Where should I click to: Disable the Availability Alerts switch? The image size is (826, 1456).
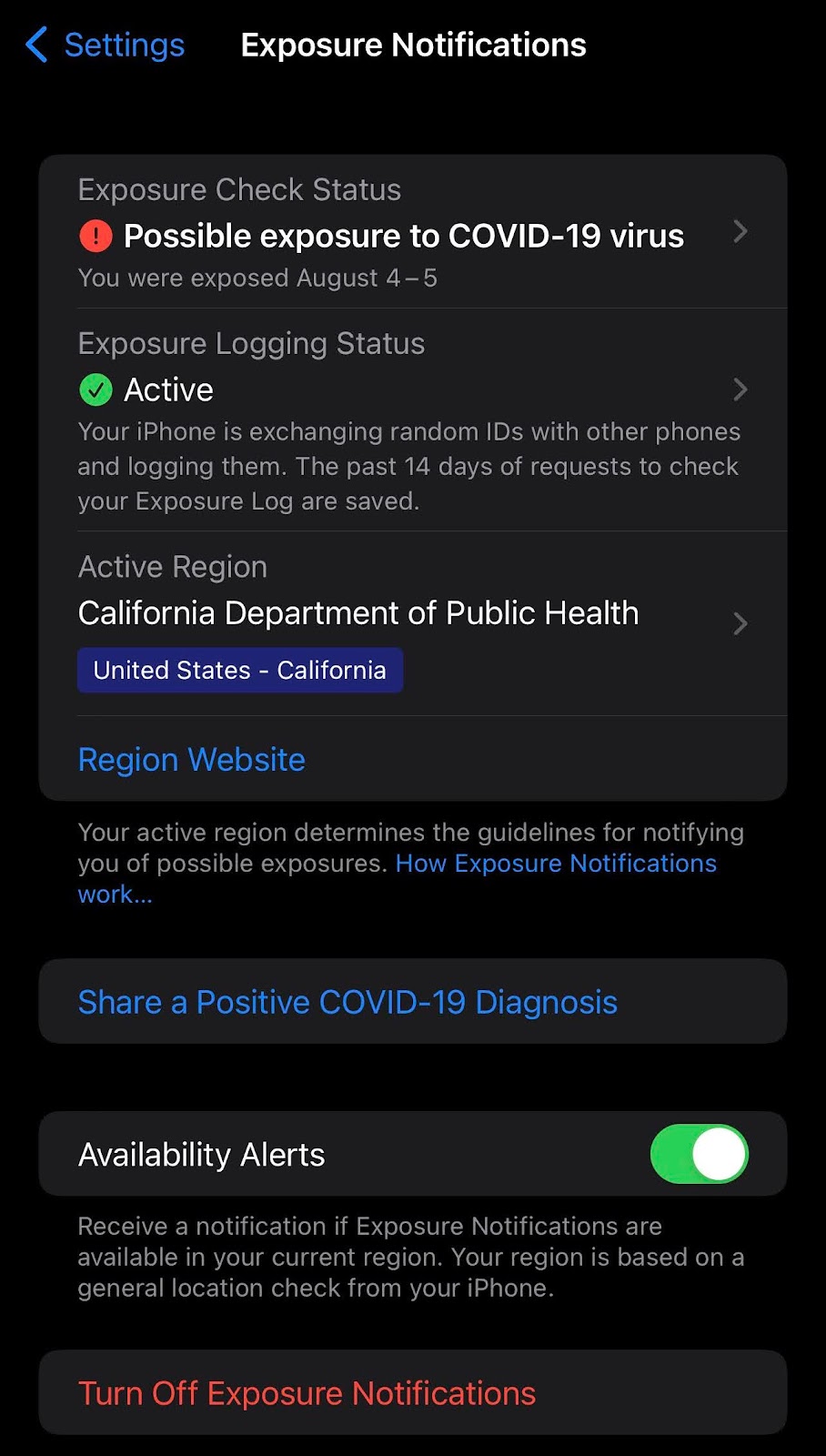[699, 1154]
